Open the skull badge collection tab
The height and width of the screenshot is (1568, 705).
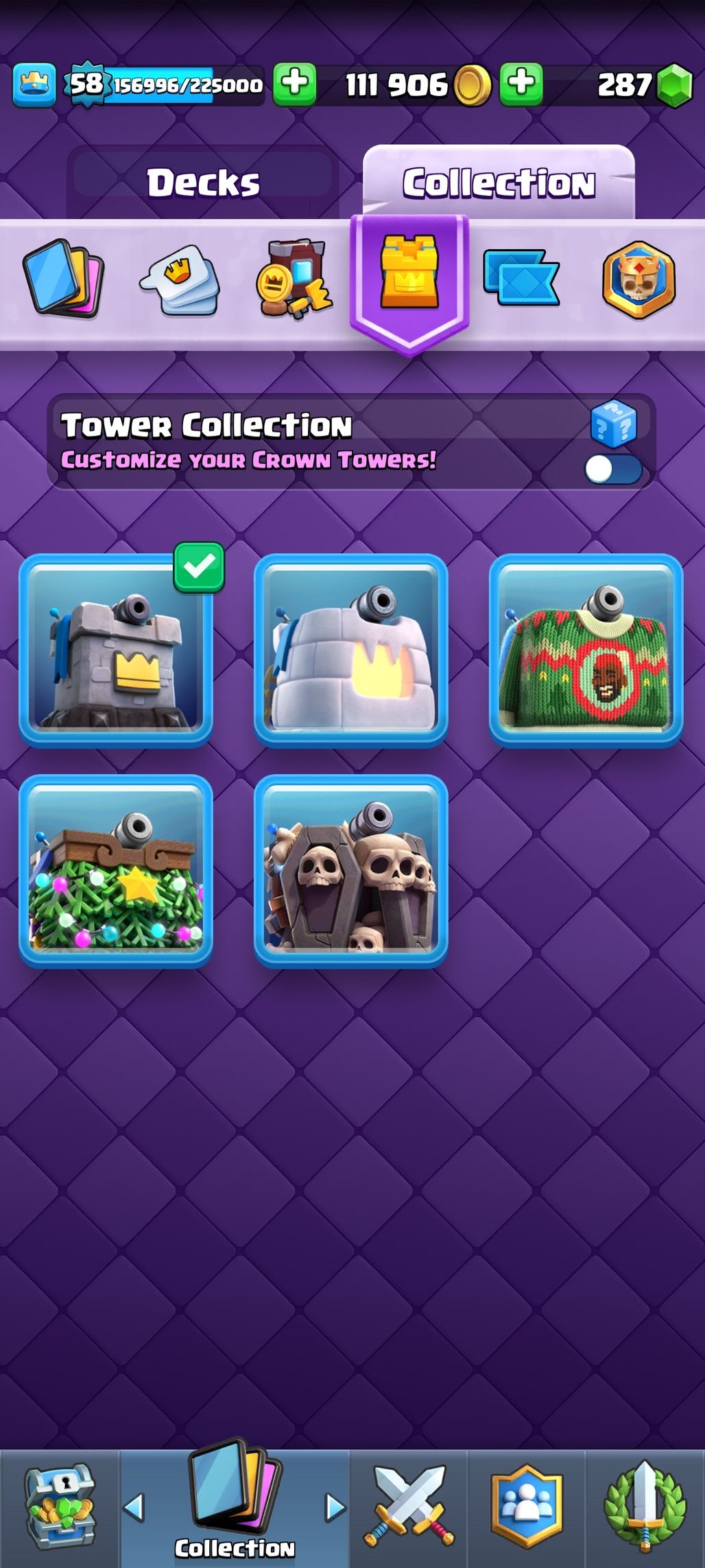(639, 279)
